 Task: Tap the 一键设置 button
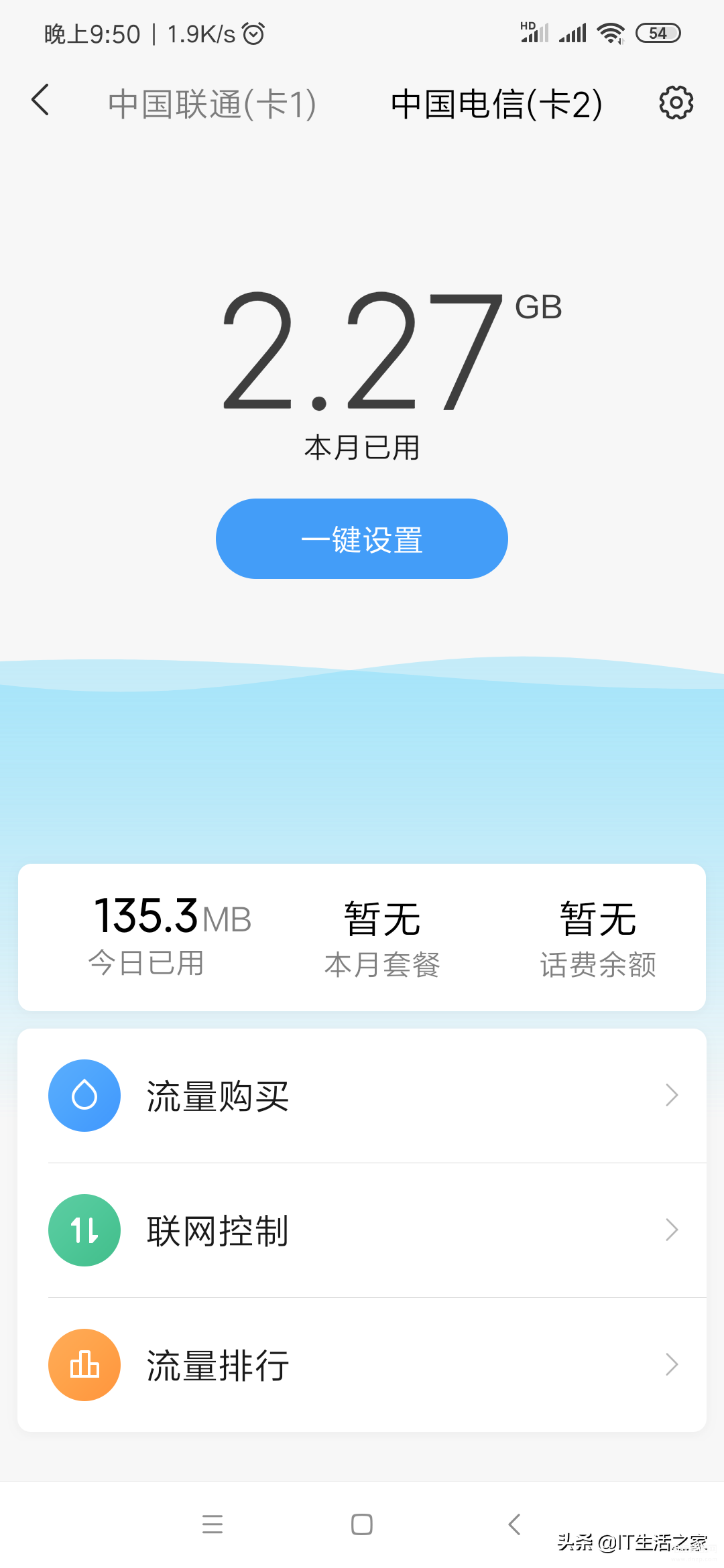tap(362, 539)
